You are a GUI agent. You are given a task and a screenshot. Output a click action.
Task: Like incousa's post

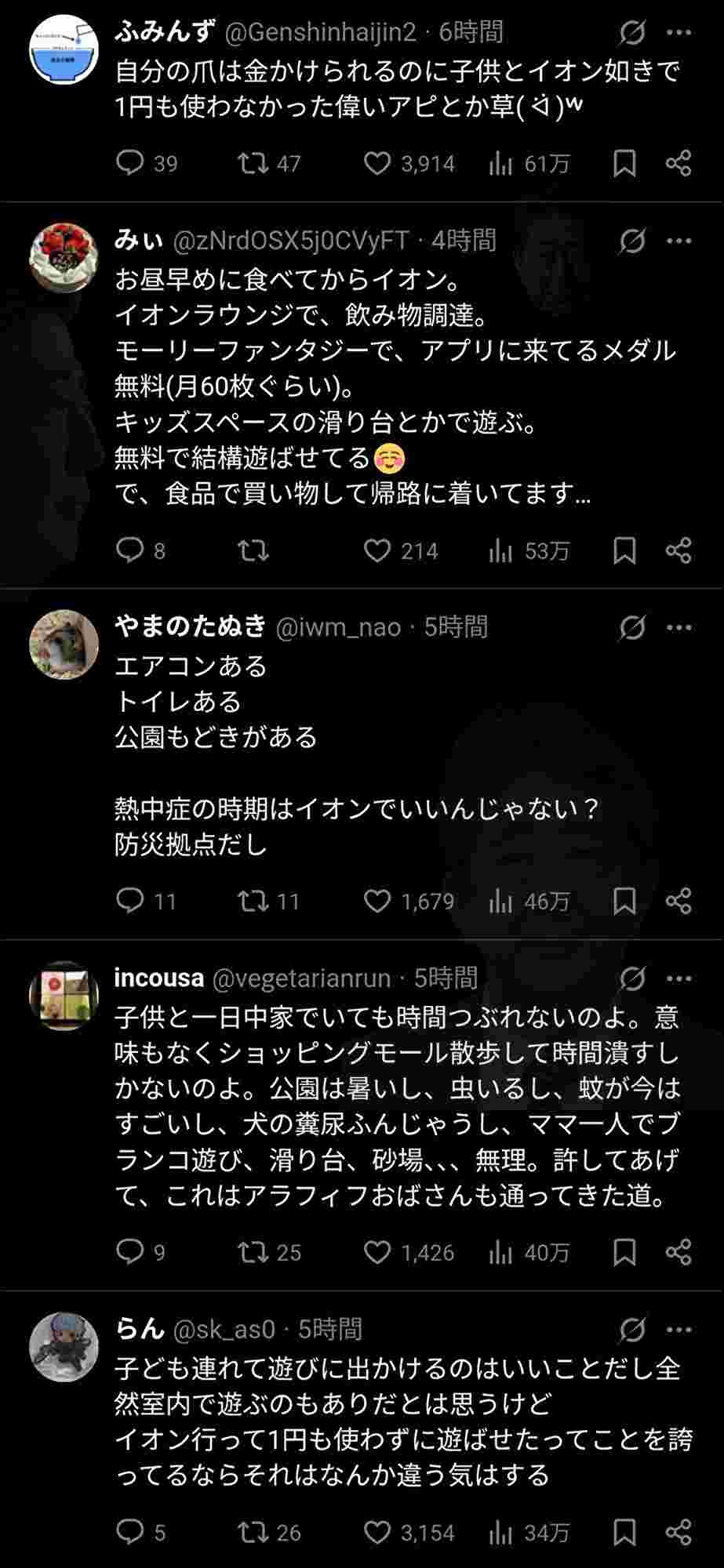tap(377, 1252)
